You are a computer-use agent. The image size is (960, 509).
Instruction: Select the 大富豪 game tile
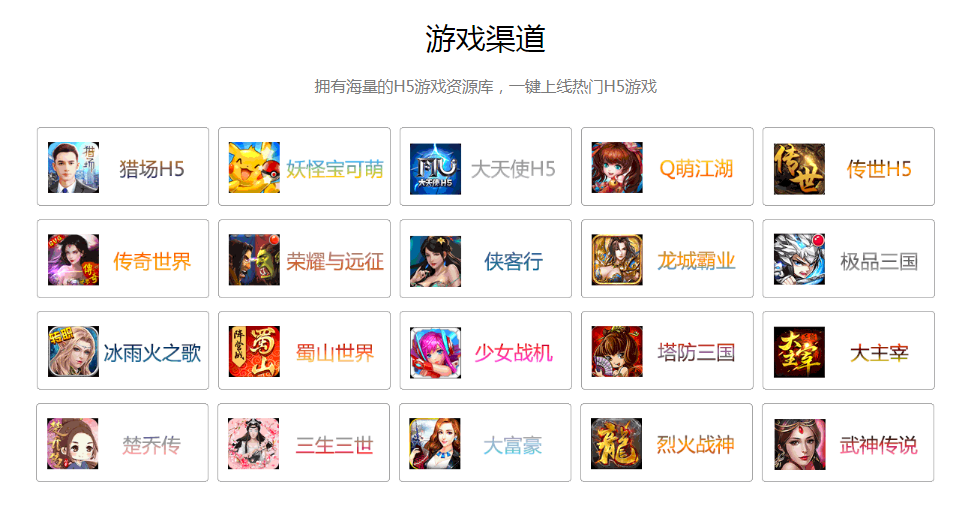(486, 443)
